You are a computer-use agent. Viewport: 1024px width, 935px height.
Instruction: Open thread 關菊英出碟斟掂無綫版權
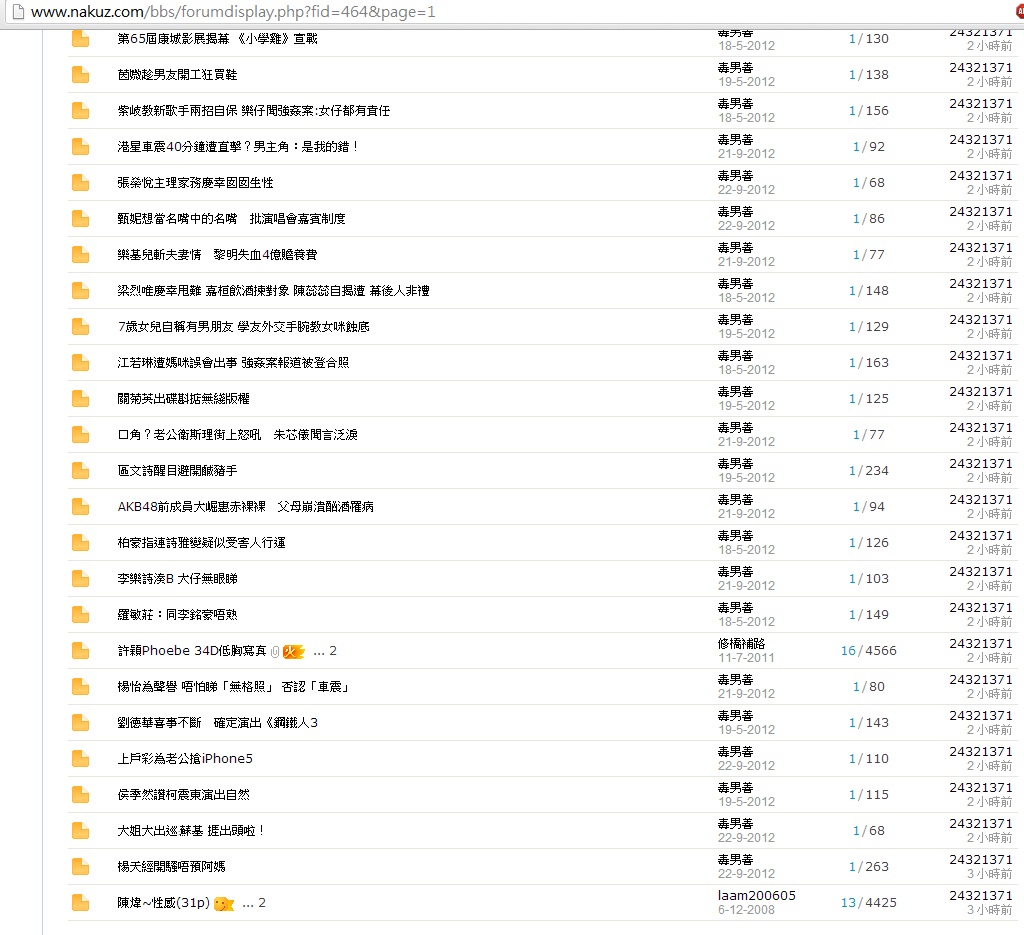183,399
